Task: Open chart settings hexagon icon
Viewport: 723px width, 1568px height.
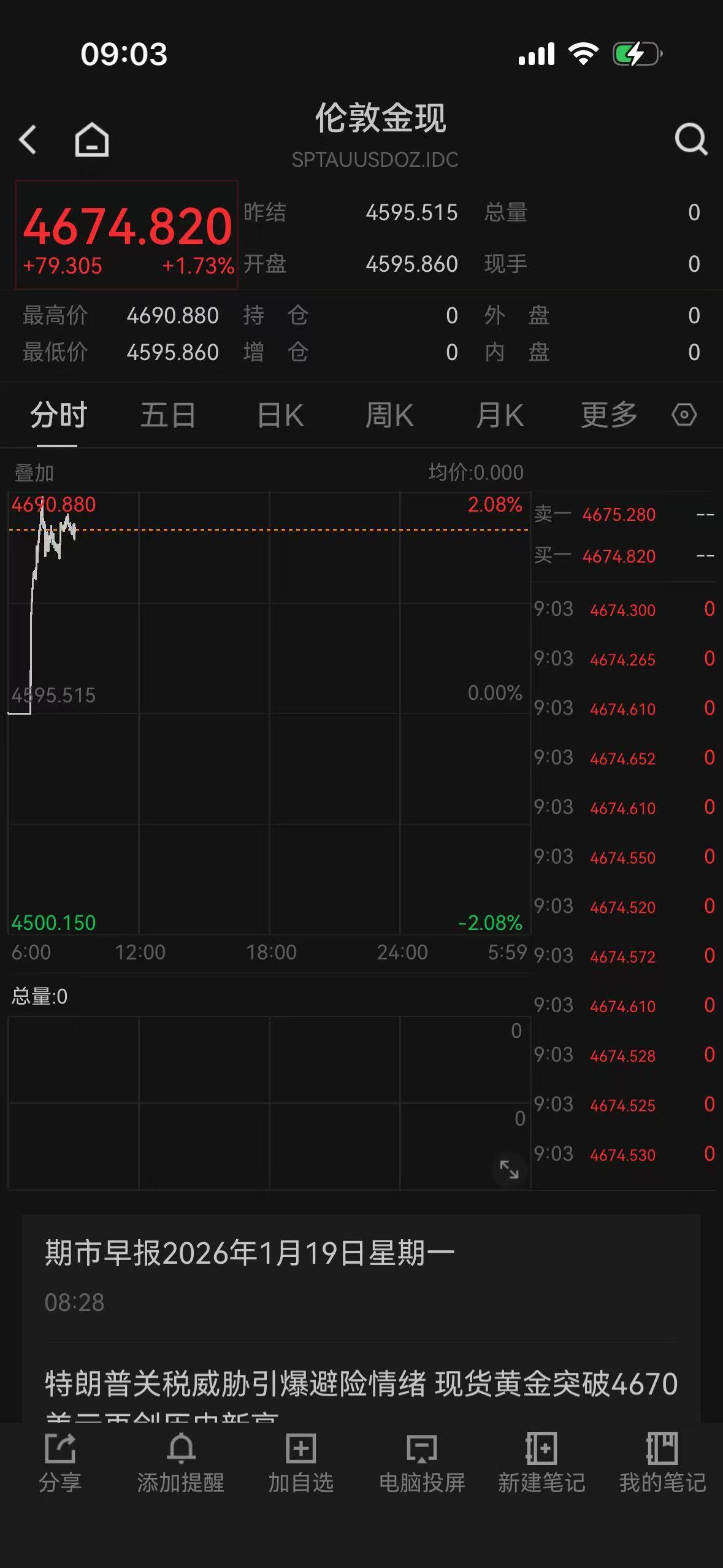Action: (684, 415)
